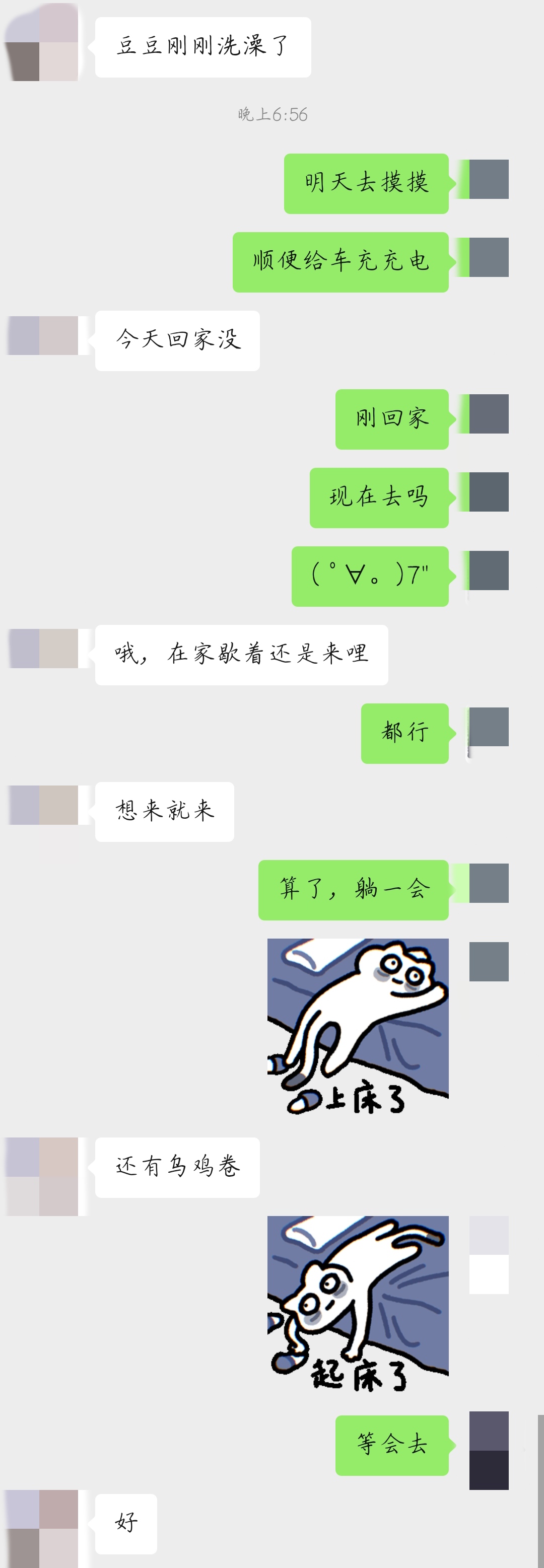Open contact avatar beside 还有乌鸡卷
Viewport: 544px width, 1568px height.
43,1177
